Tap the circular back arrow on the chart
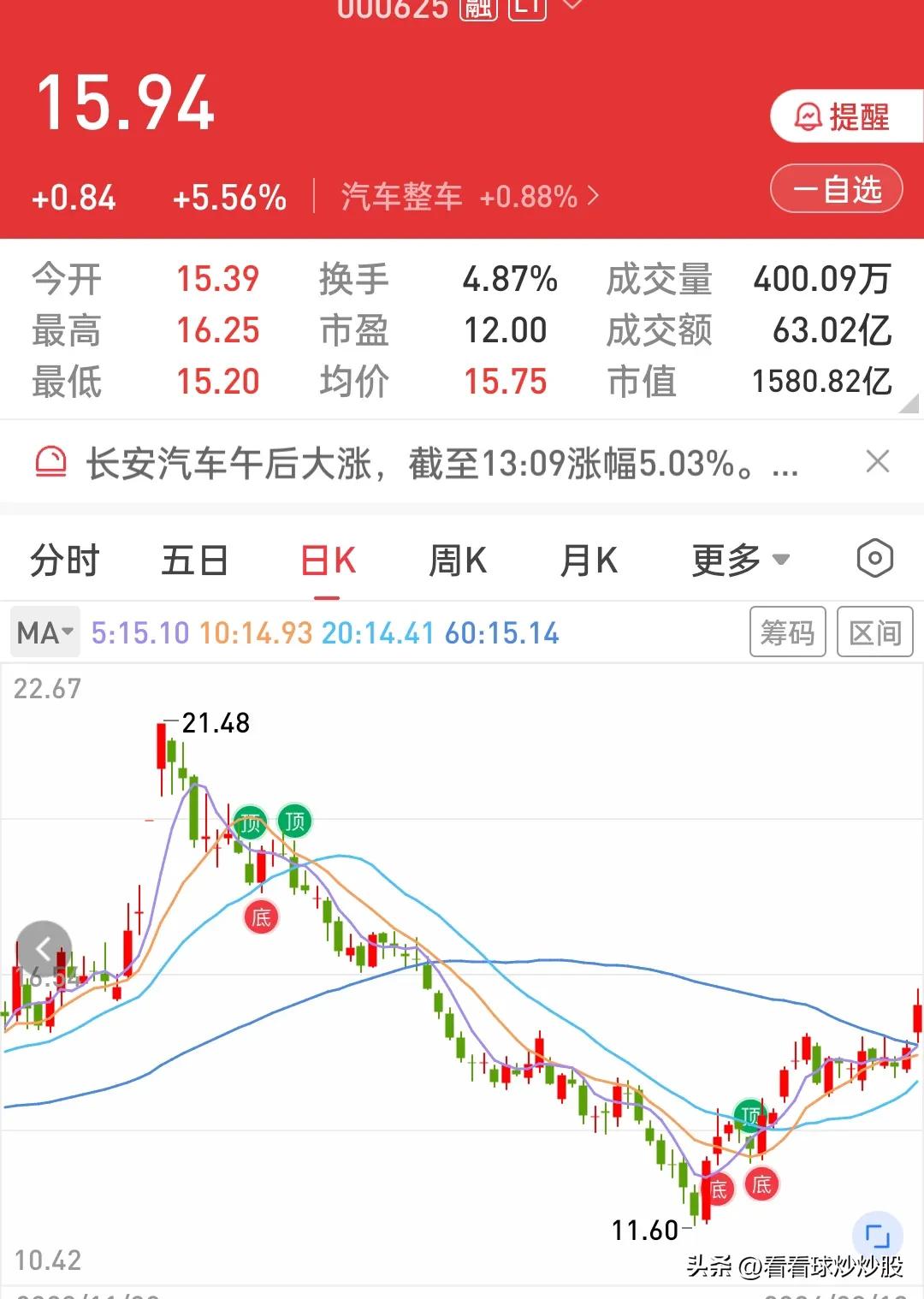Image resolution: width=924 pixels, height=1299 pixels. [43, 948]
